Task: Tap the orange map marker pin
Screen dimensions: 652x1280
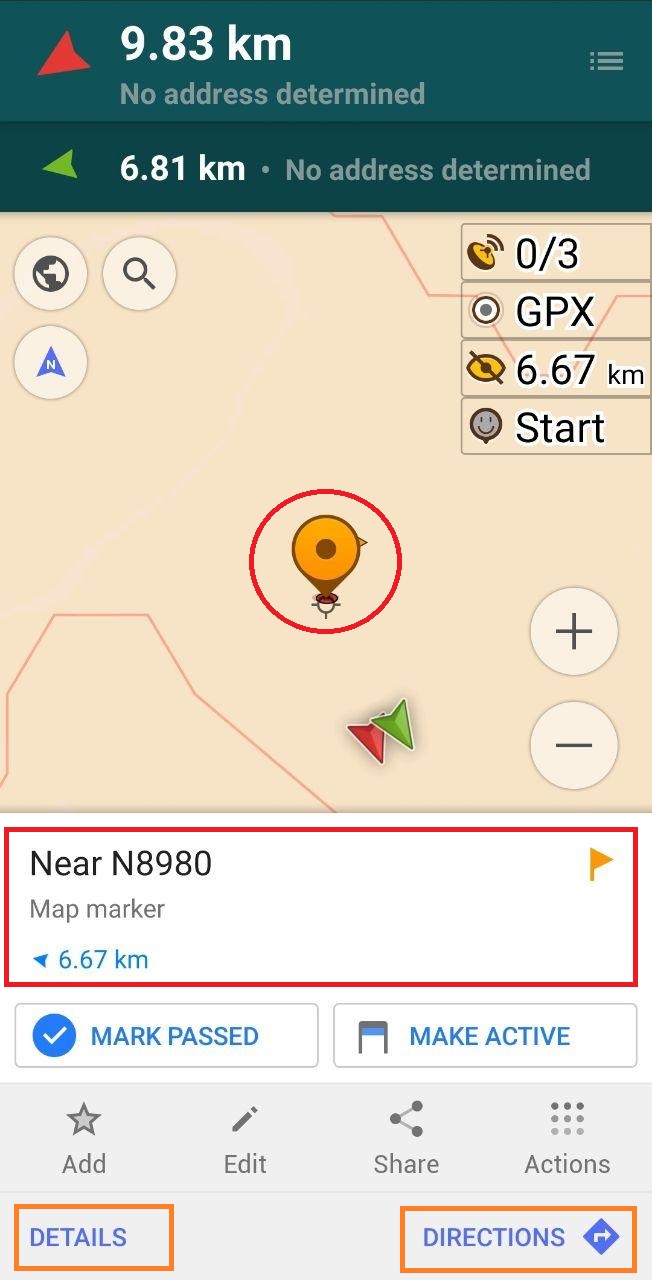Action: point(325,553)
